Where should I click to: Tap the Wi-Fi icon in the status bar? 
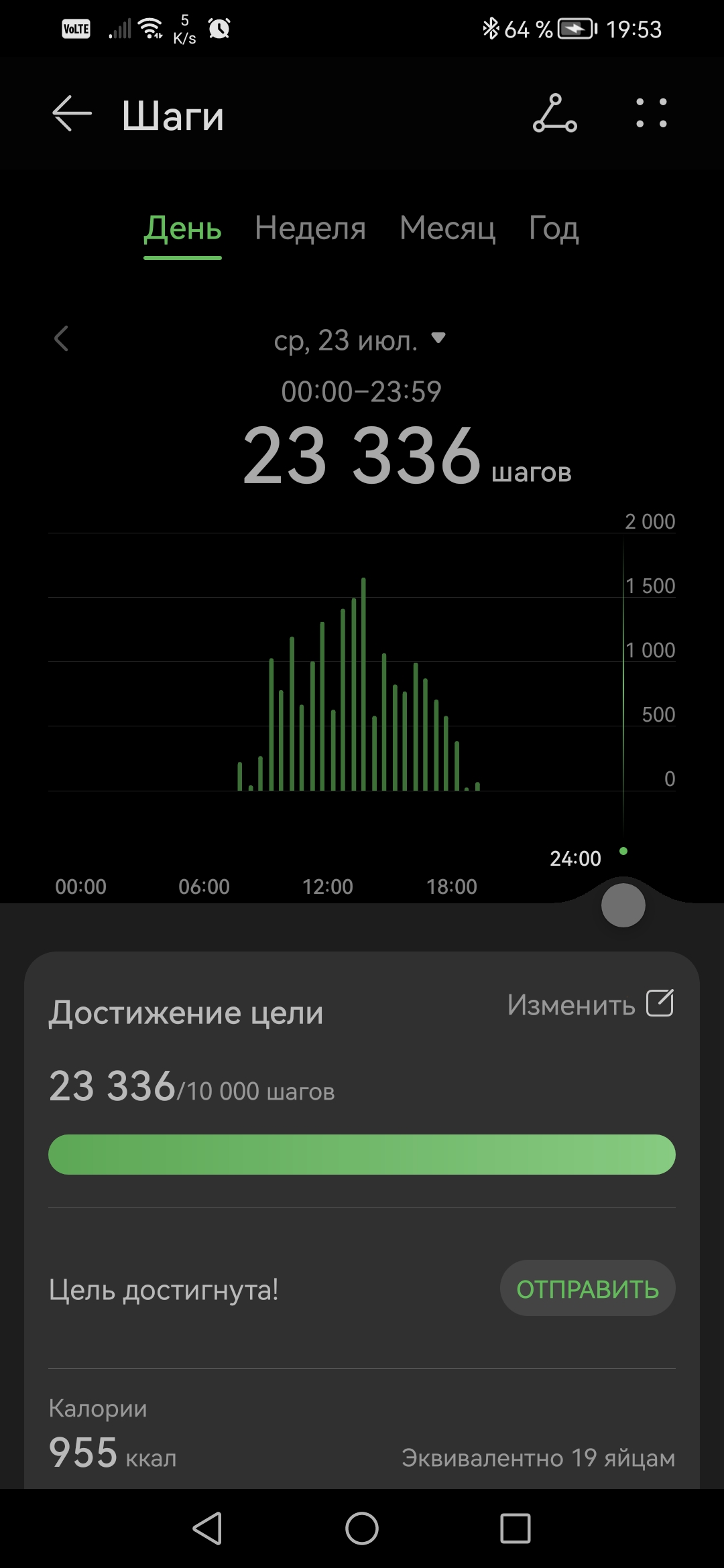(x=149, y=27)
